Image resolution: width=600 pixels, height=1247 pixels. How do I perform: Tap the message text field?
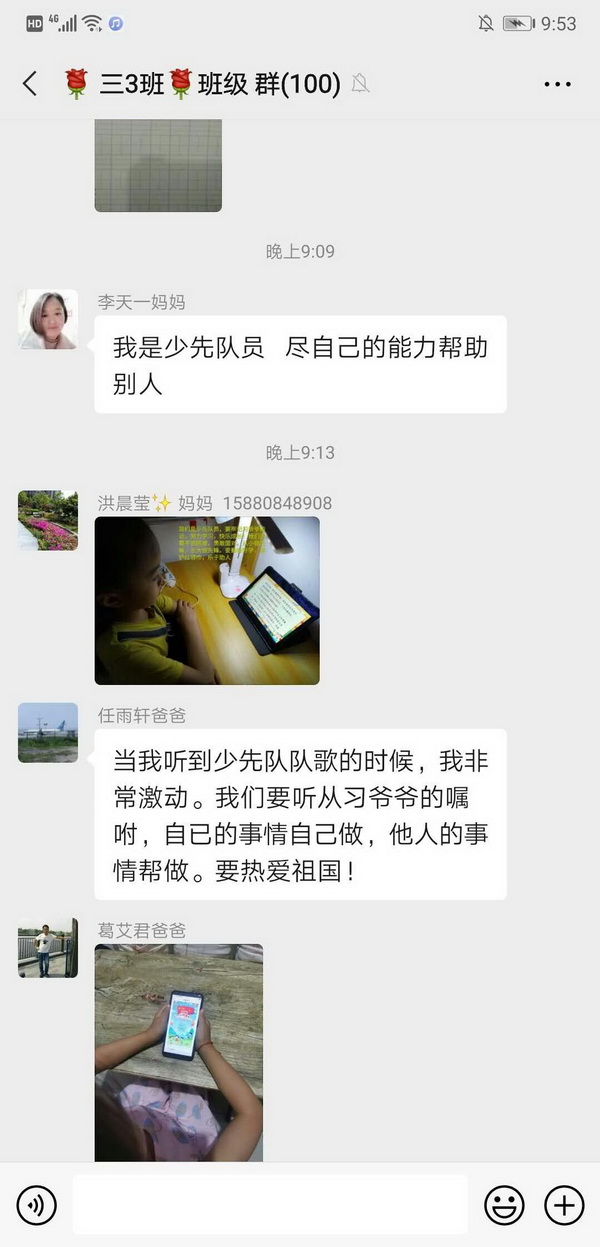point(270,1205)
